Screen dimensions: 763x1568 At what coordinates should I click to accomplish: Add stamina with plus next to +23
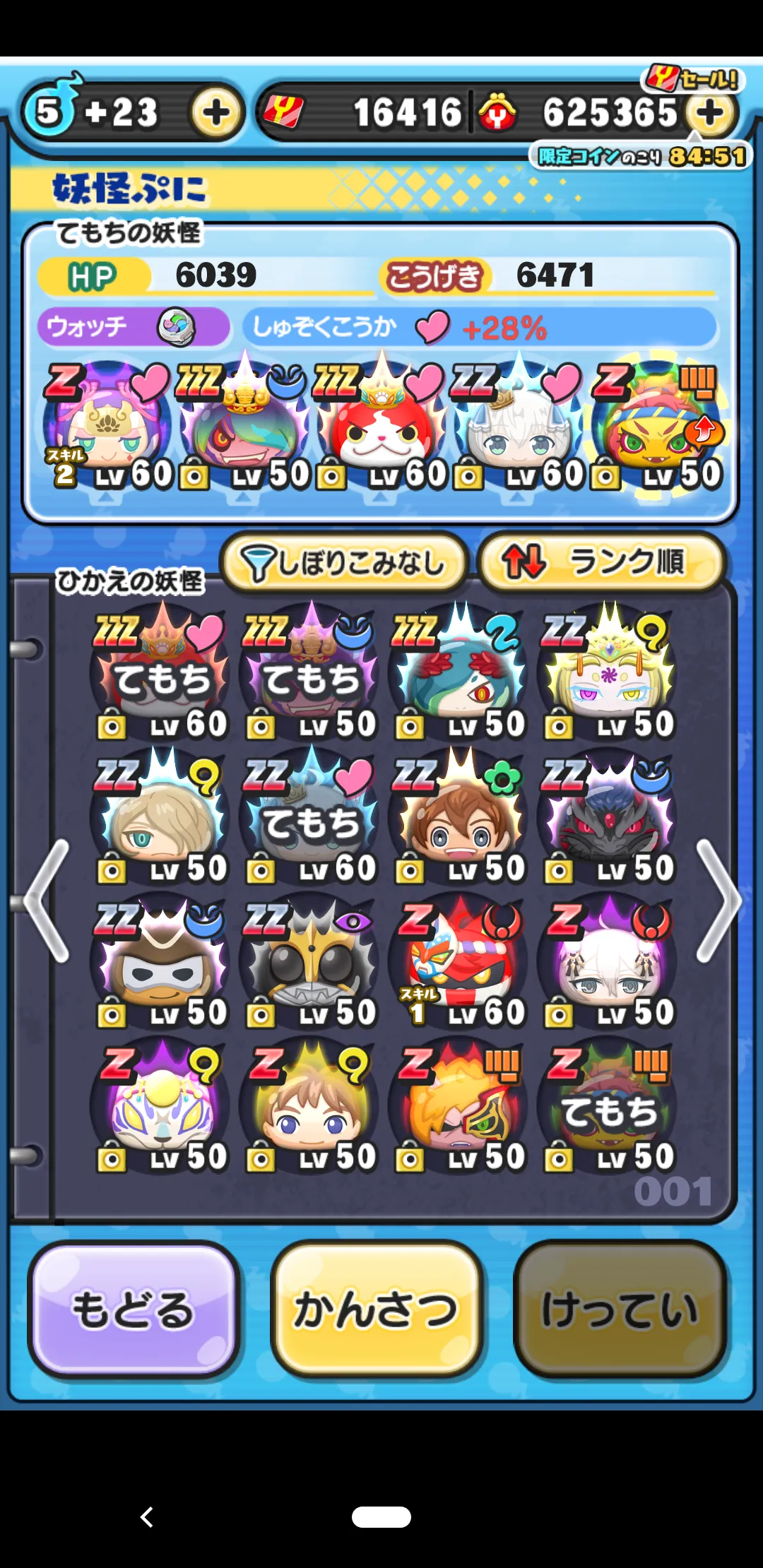tap(216, 112)
